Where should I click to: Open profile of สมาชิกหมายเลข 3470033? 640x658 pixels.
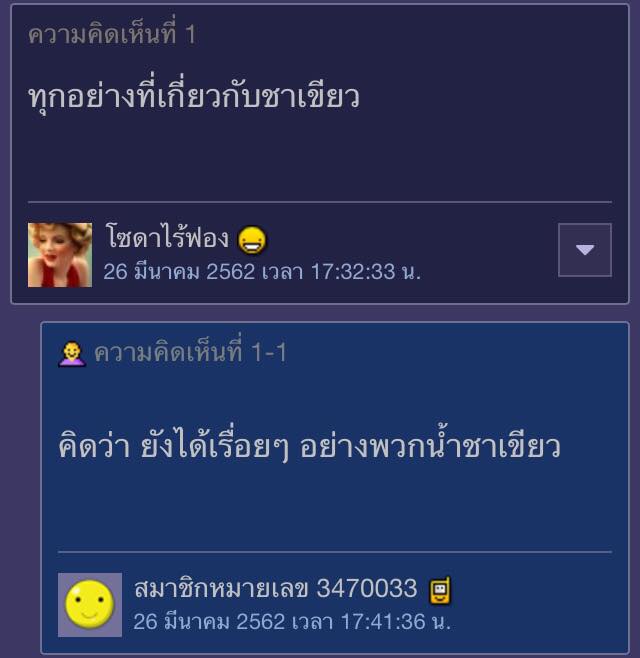pyautogui.click(x=276, y=590)
